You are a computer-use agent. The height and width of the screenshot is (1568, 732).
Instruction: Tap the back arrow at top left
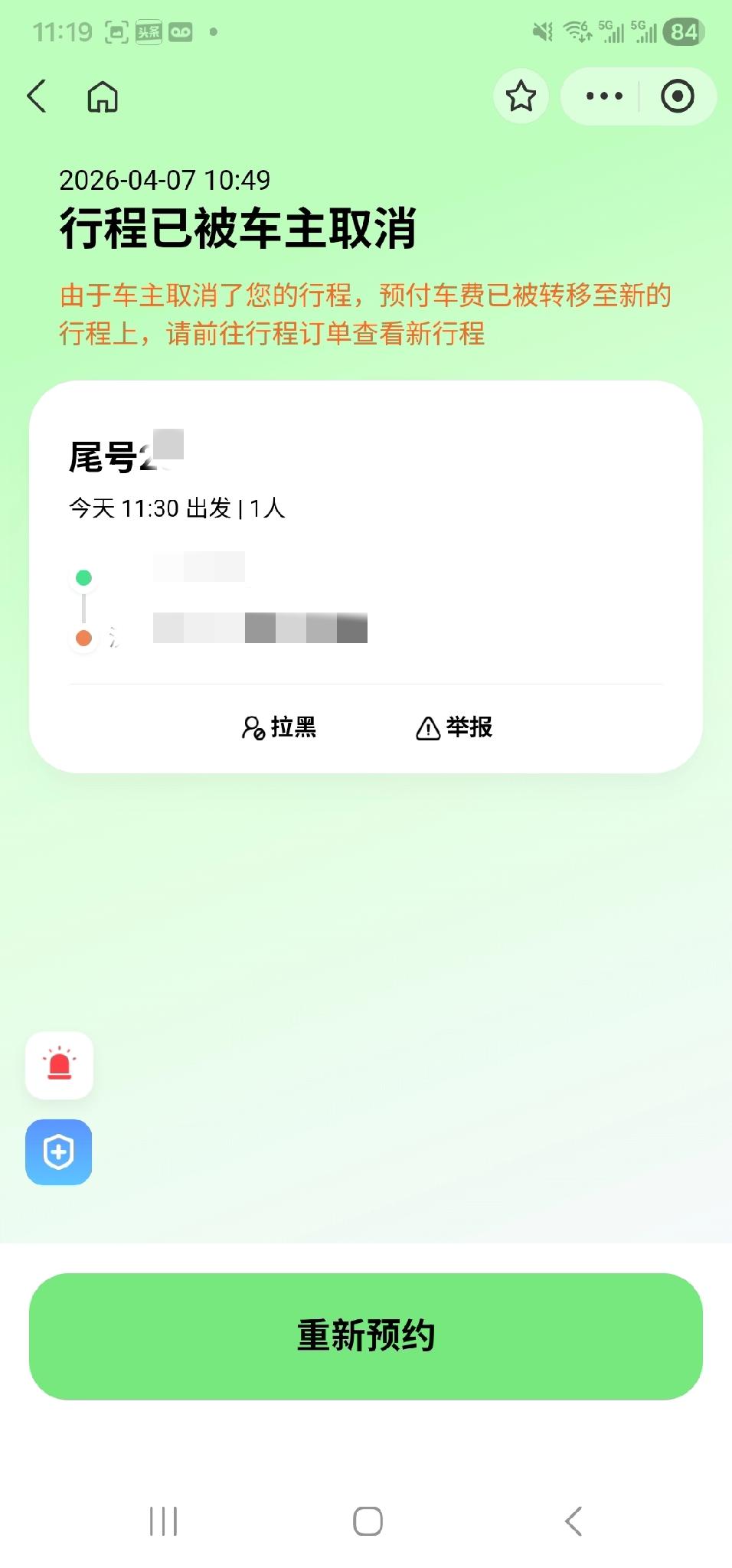36,97
